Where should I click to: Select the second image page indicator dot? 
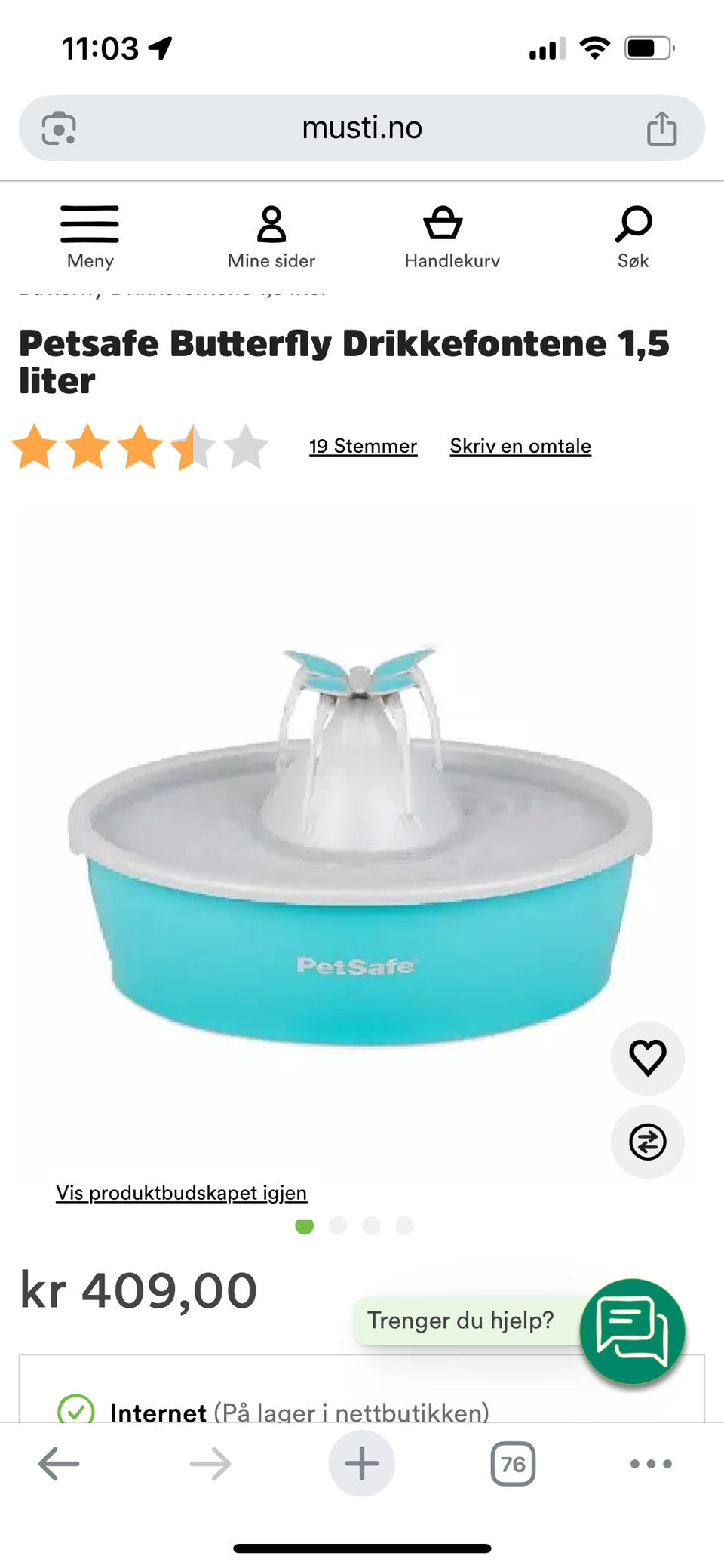pyautogui.click(x=338, y=1225)
